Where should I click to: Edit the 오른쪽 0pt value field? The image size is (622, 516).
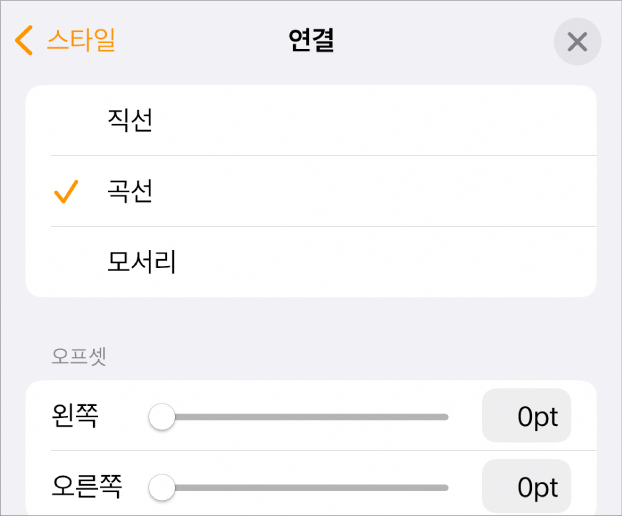pos(527,488)
